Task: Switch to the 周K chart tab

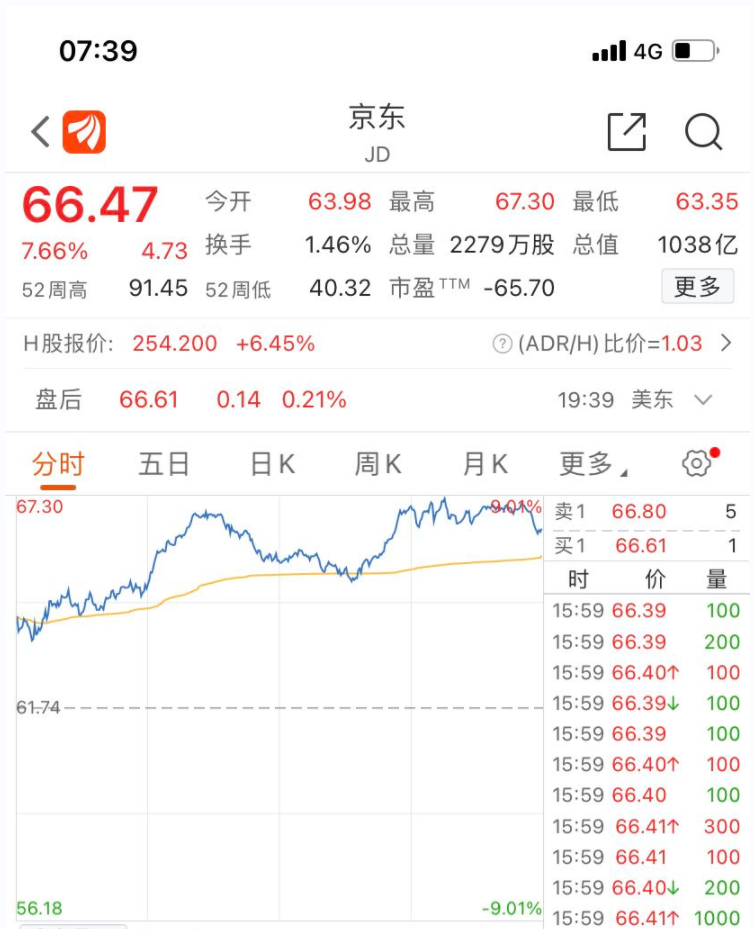Action: [x=378, y=464]
